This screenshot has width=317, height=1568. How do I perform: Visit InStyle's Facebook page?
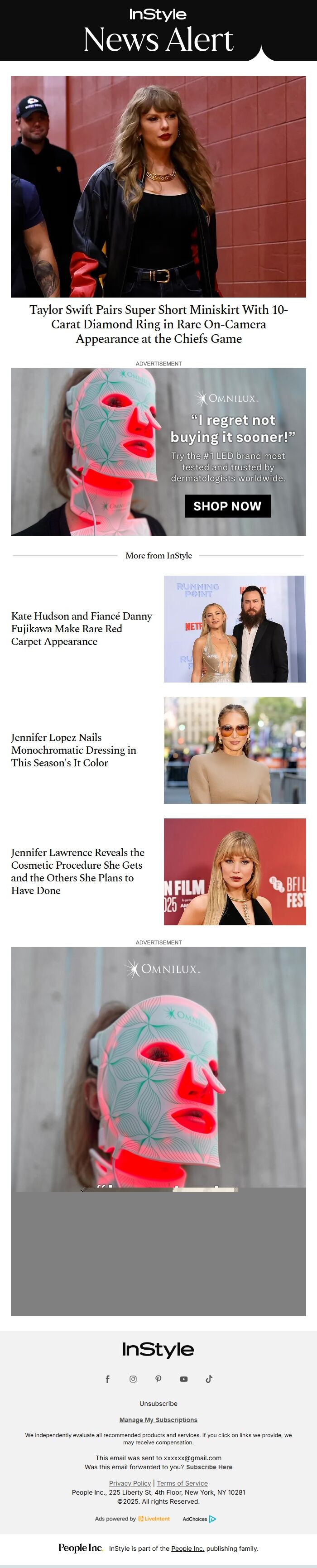(x=108, y=1379)
